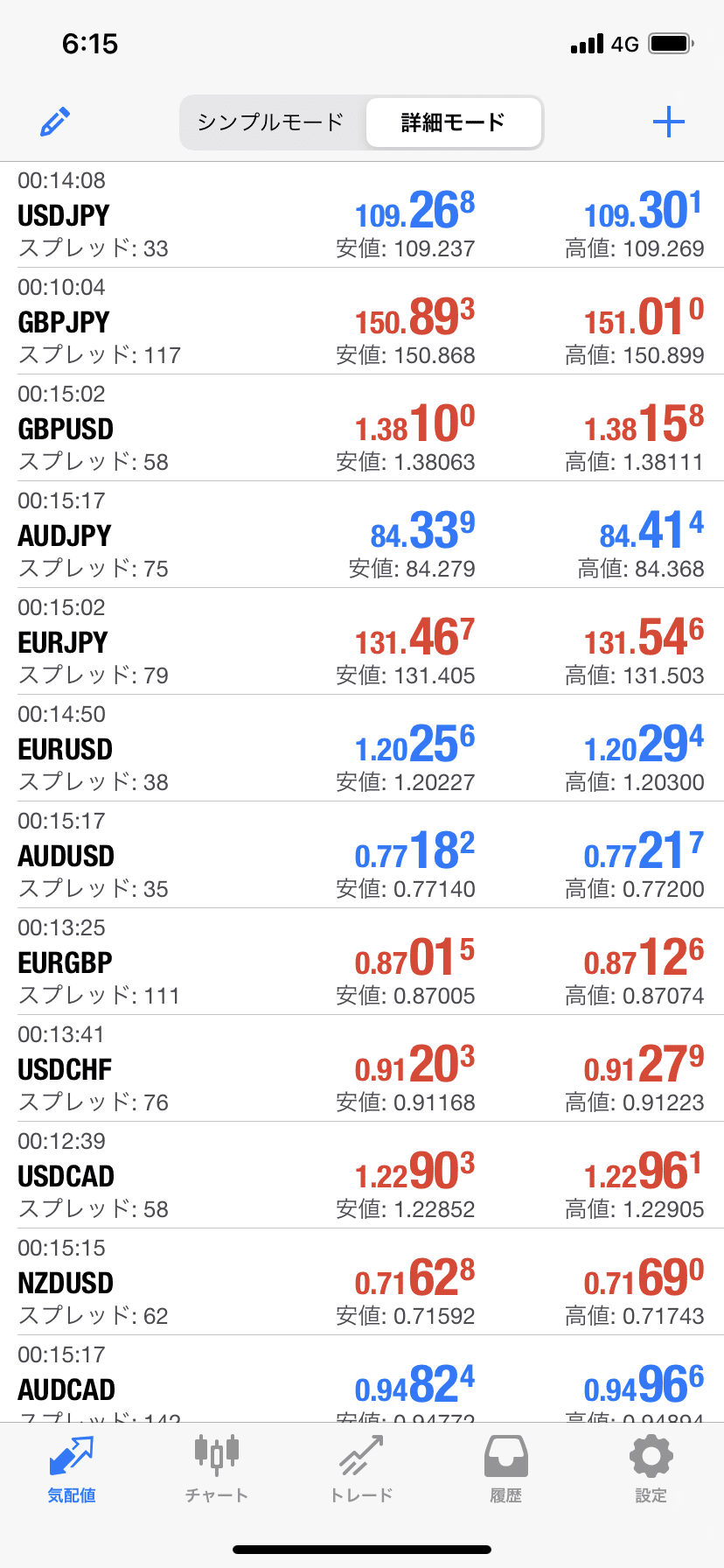Open the 履歴 history tab
Image resolution: width=724 pixels, height=1568 pixels.
pos(506,1469)
